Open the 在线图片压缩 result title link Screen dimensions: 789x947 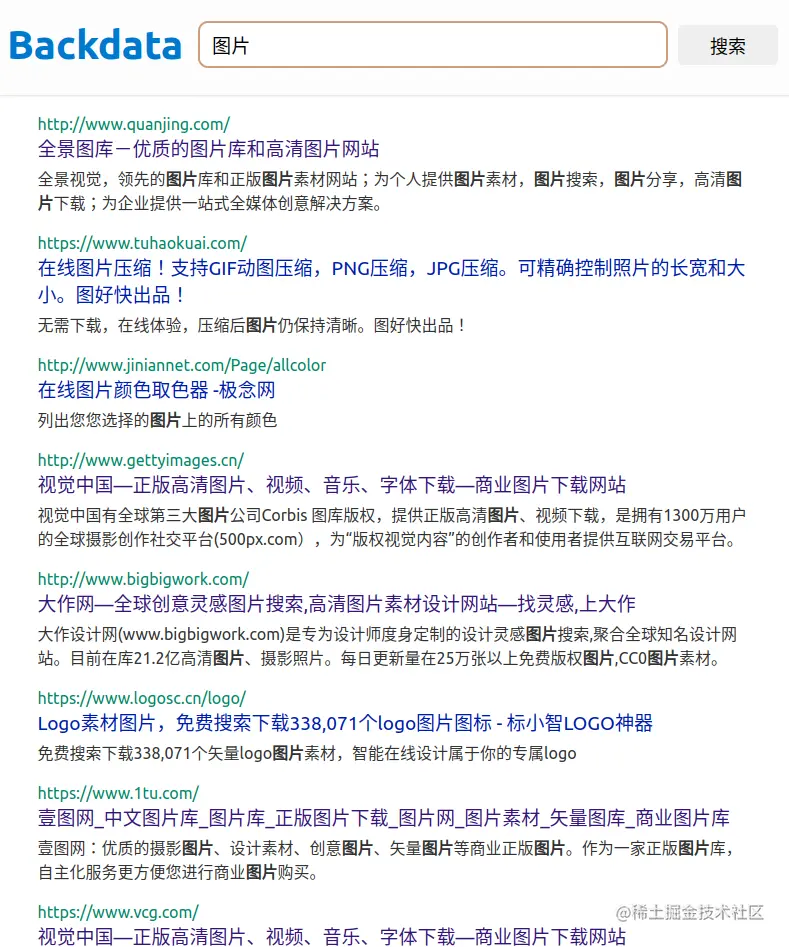[x=390, y=269]
